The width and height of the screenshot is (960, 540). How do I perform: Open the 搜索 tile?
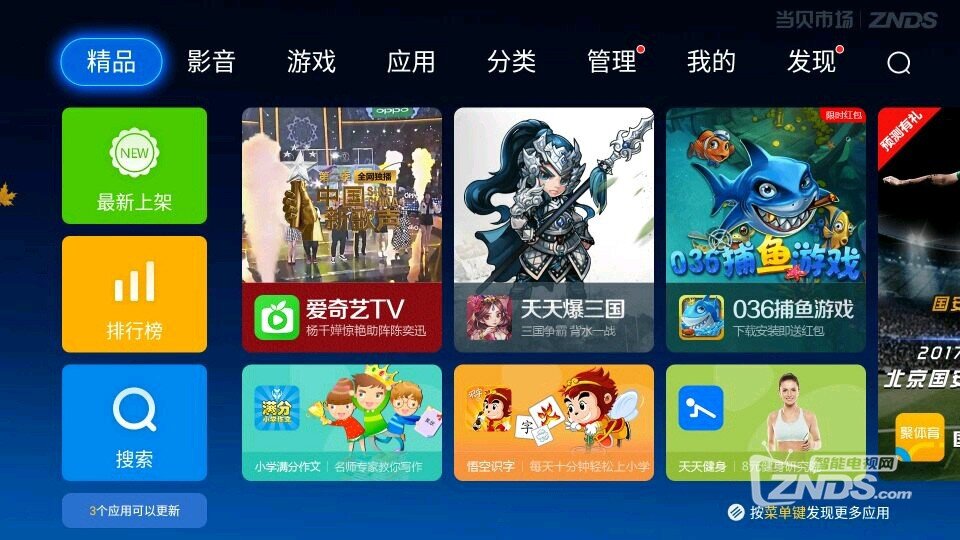[x=134, y=422]
